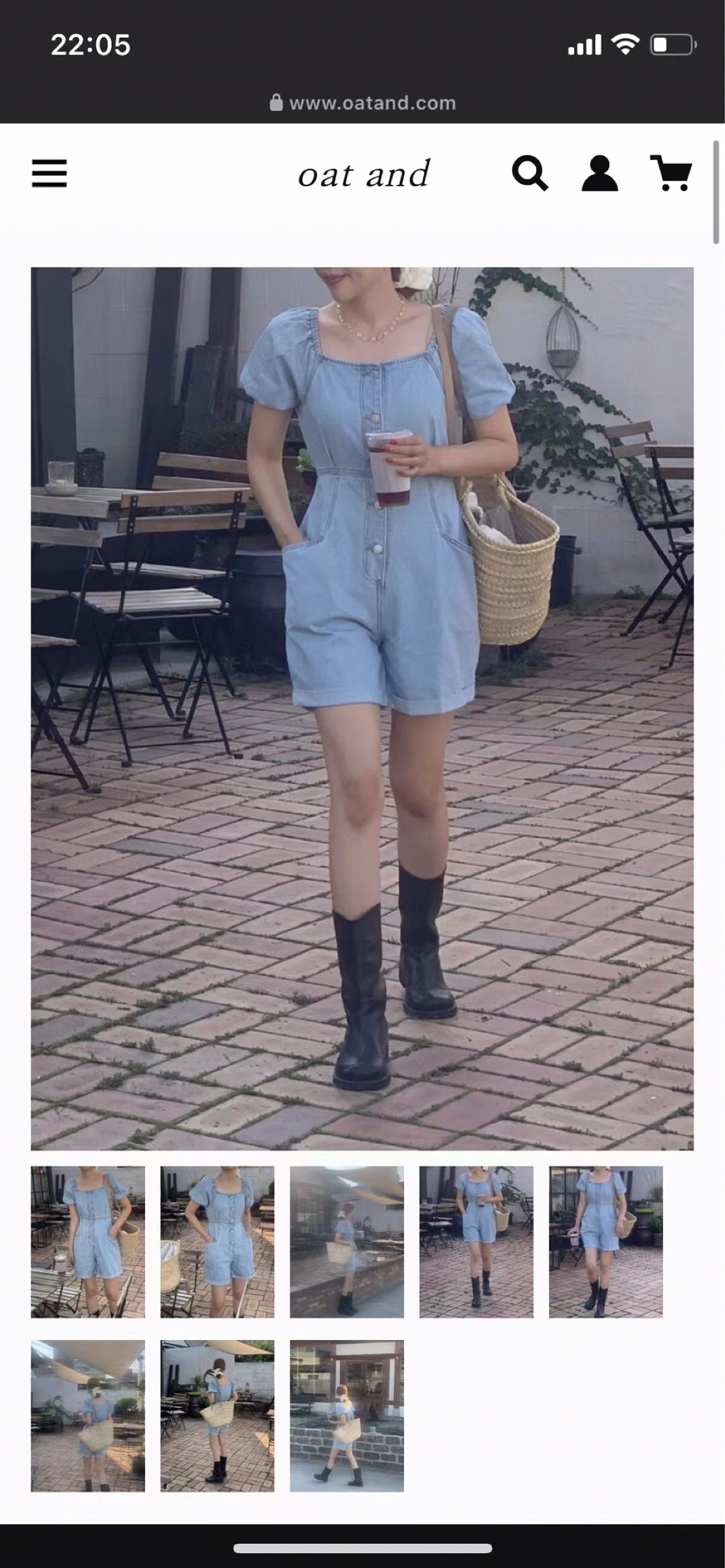The image size is (725, 1568).
Task: Select the last thumbnail, walking past storefront
Action: (x=346, y=1416)
